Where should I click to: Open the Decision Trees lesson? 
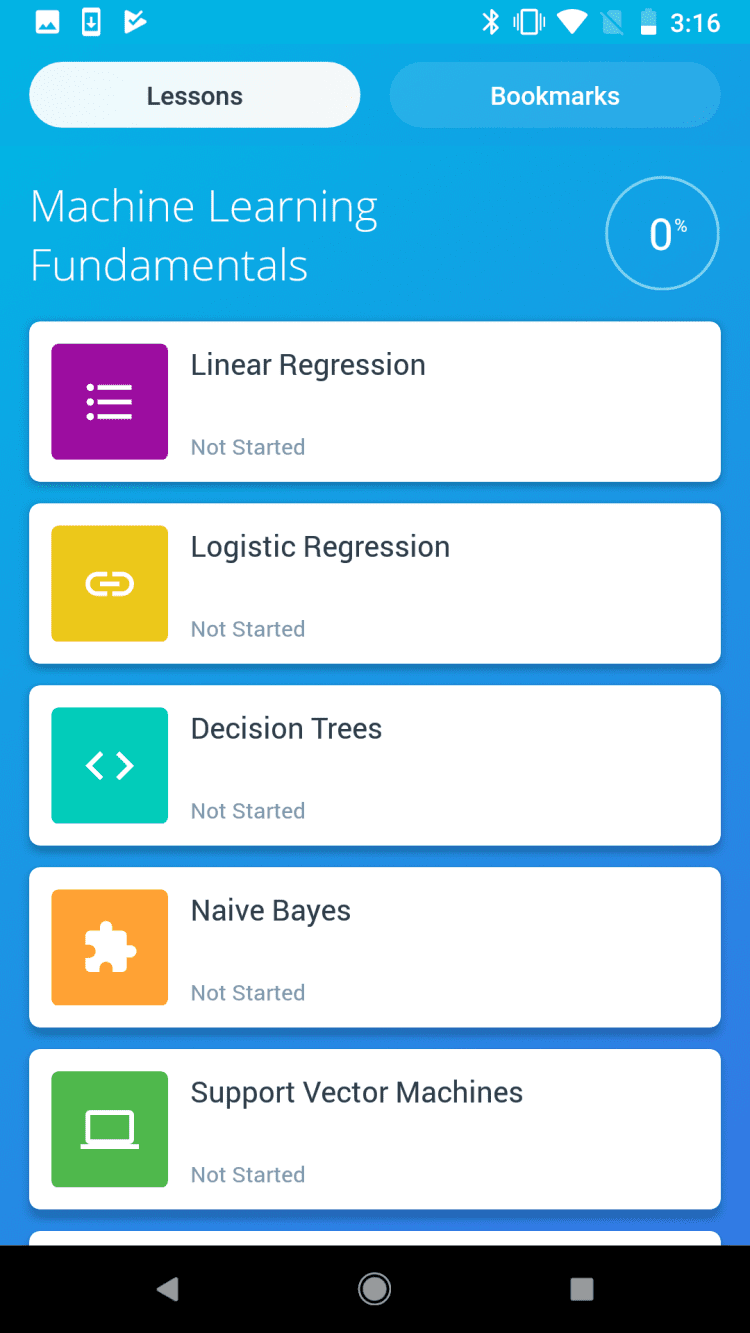pyautogui.click(x=375, y=765)
